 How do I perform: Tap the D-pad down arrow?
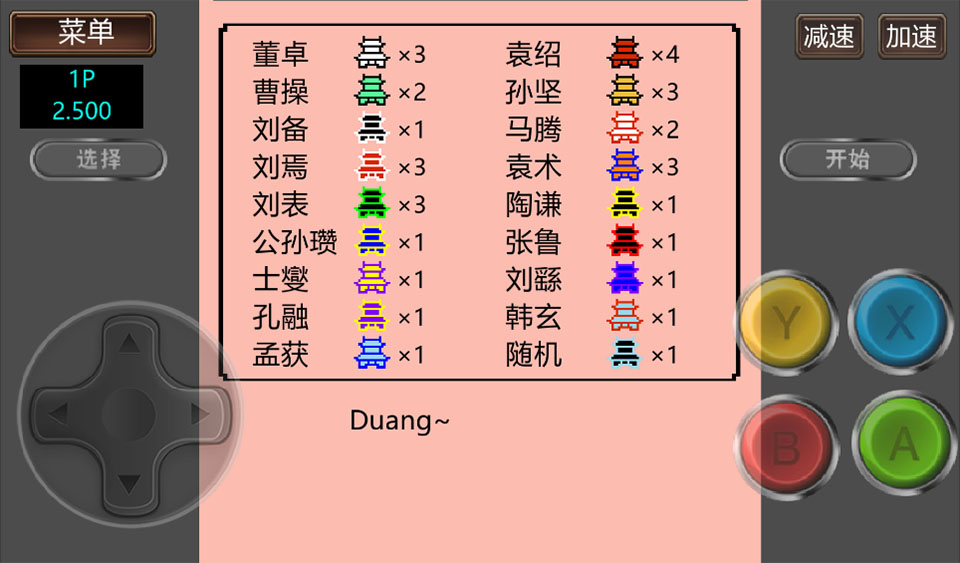click(x=128, y=484)
